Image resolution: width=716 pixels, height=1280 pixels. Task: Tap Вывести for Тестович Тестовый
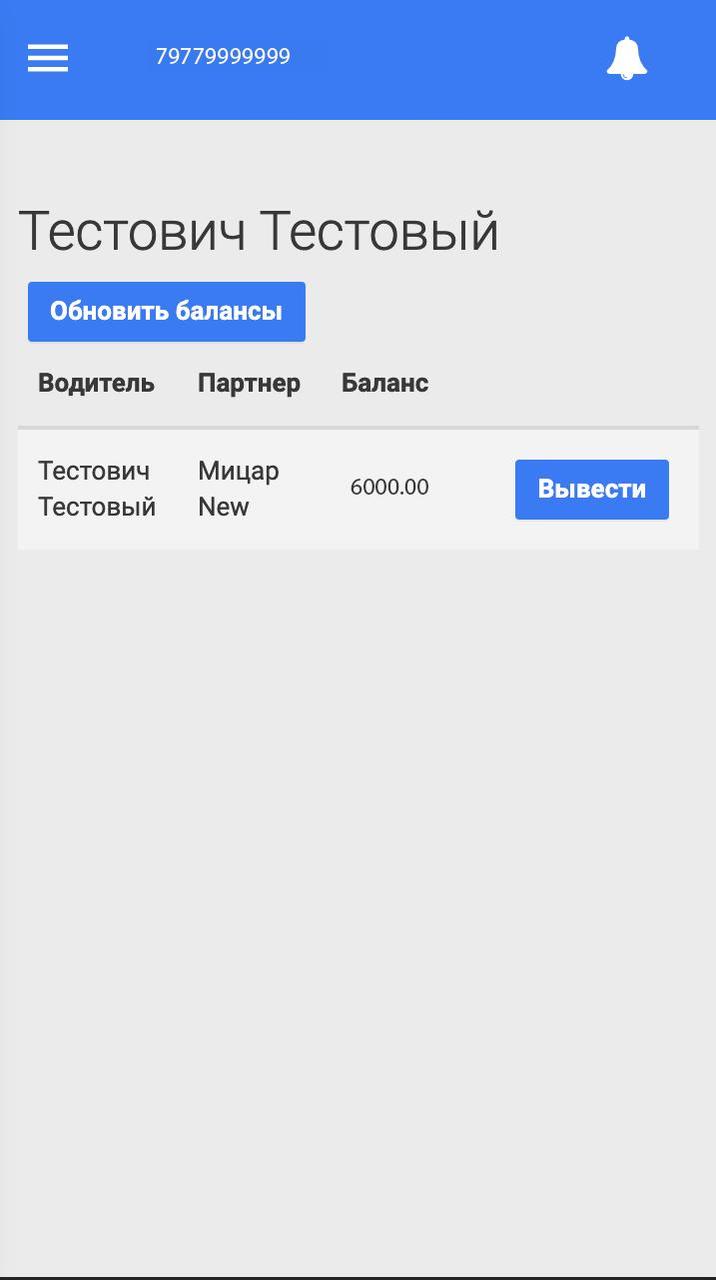[x=591, y=489]
